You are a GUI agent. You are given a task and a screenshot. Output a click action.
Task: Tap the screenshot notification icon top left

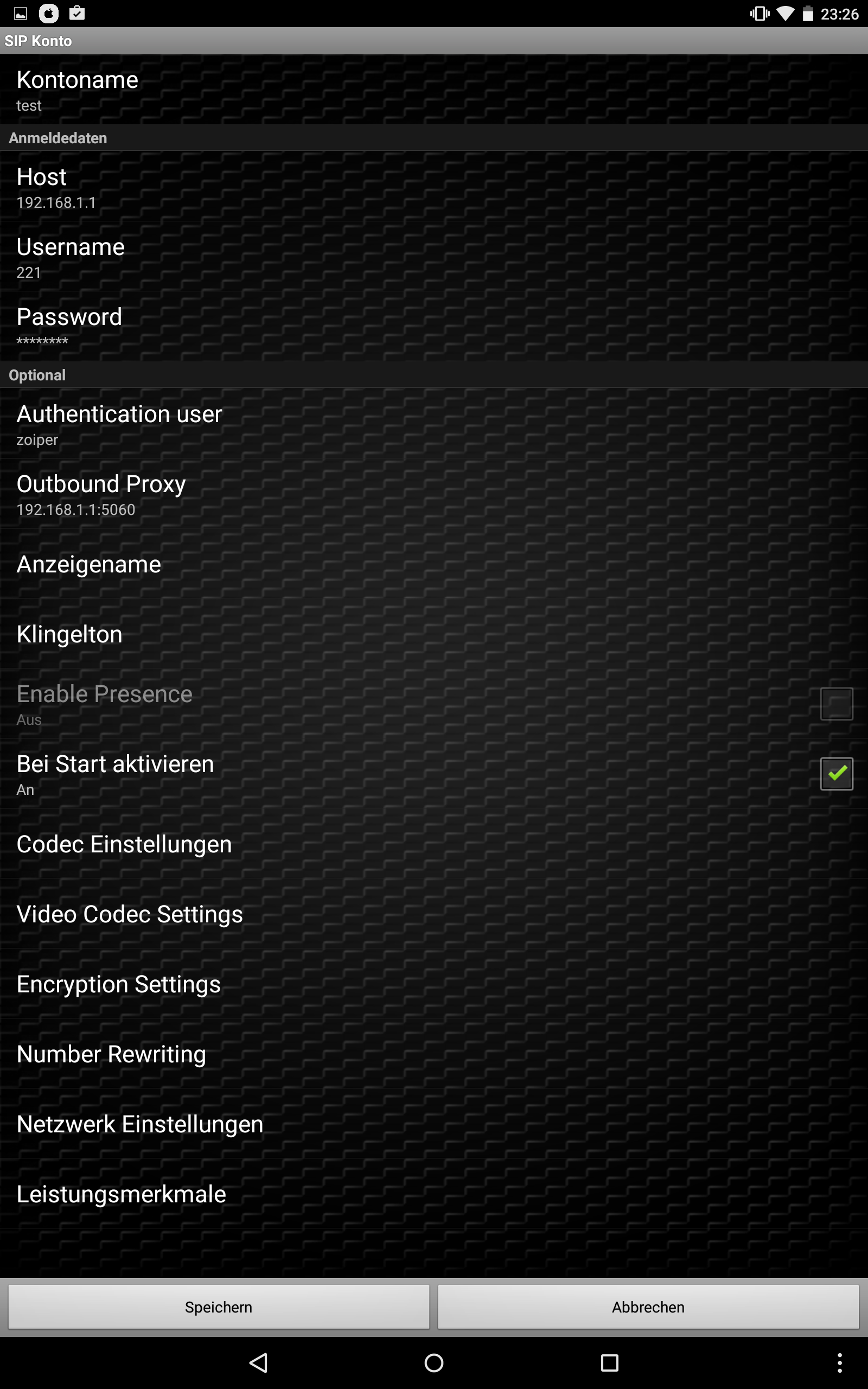tap(20, 12)
